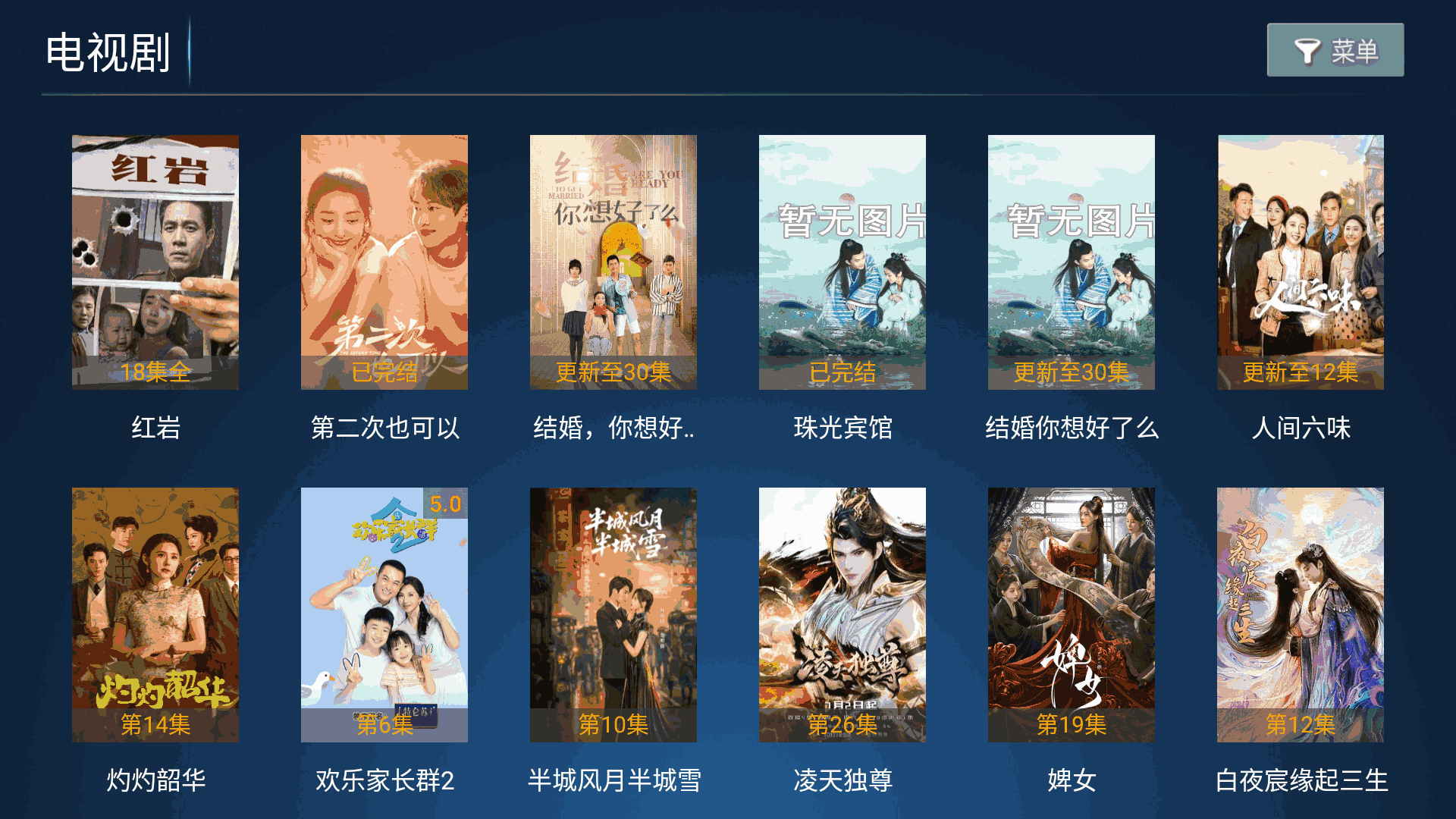The width and height of the screenshot is (1456, 819).
Task: Open 结婚你想好了么 updated to 30 episodes
Action: pos(1072,262)
